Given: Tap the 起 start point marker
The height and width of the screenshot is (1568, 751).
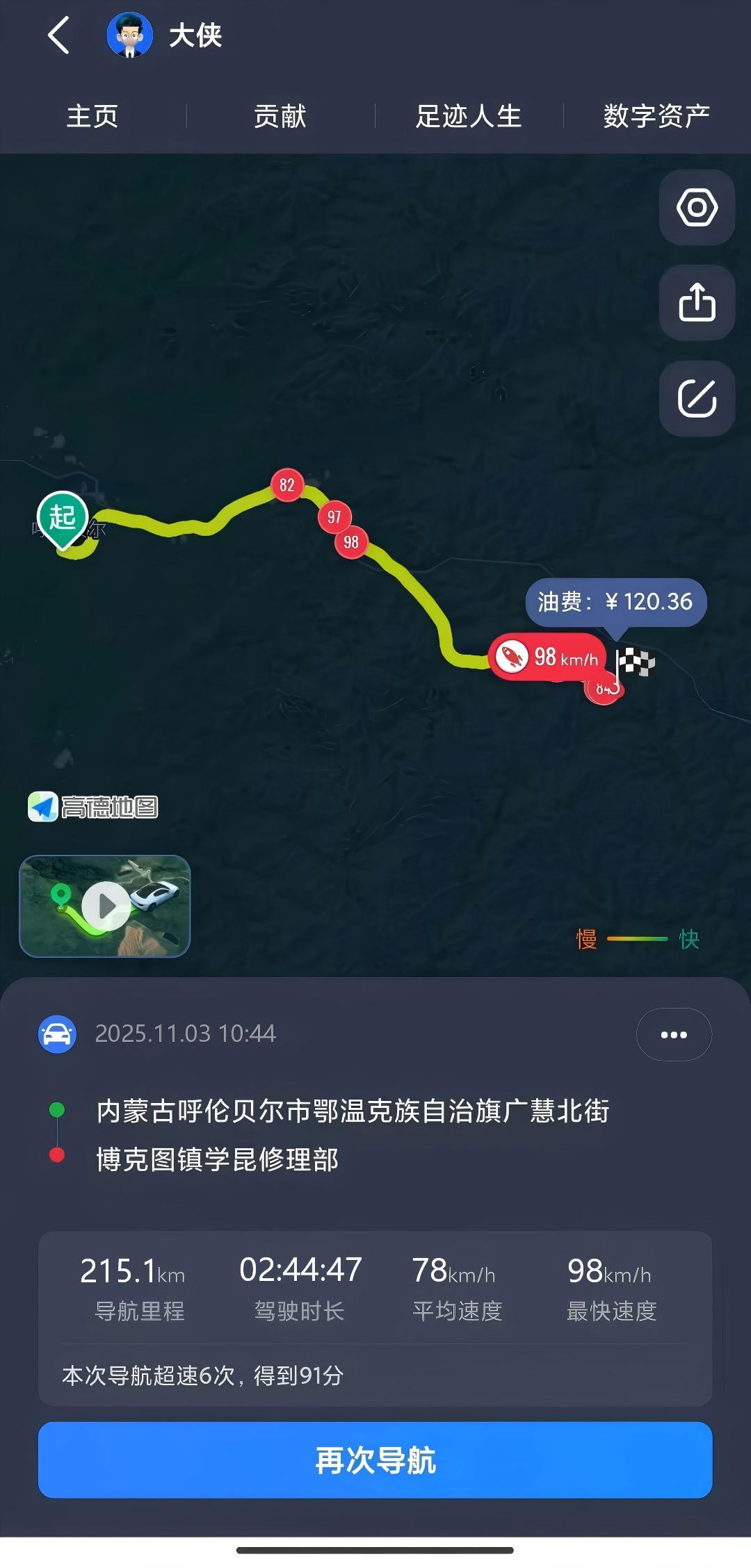Looking at the screenshot, I should [63, 518].
